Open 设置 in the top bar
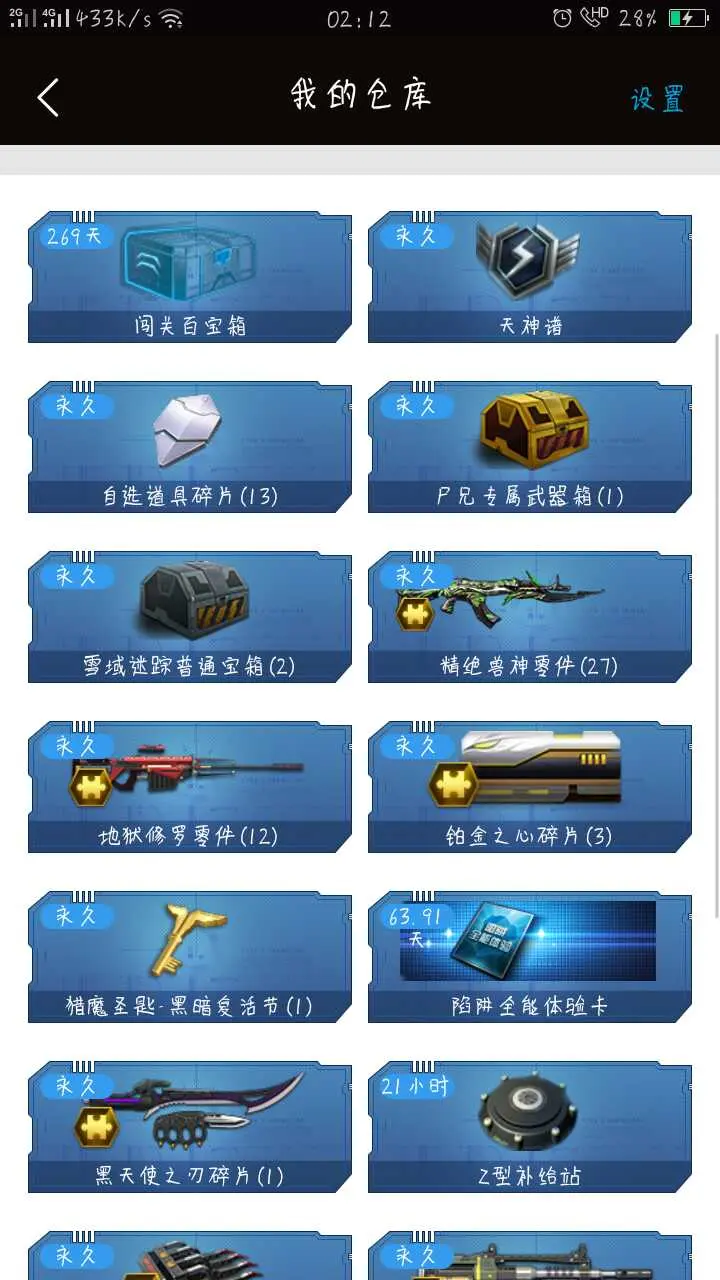This screenshot has height=1280, width=720. 657,98
